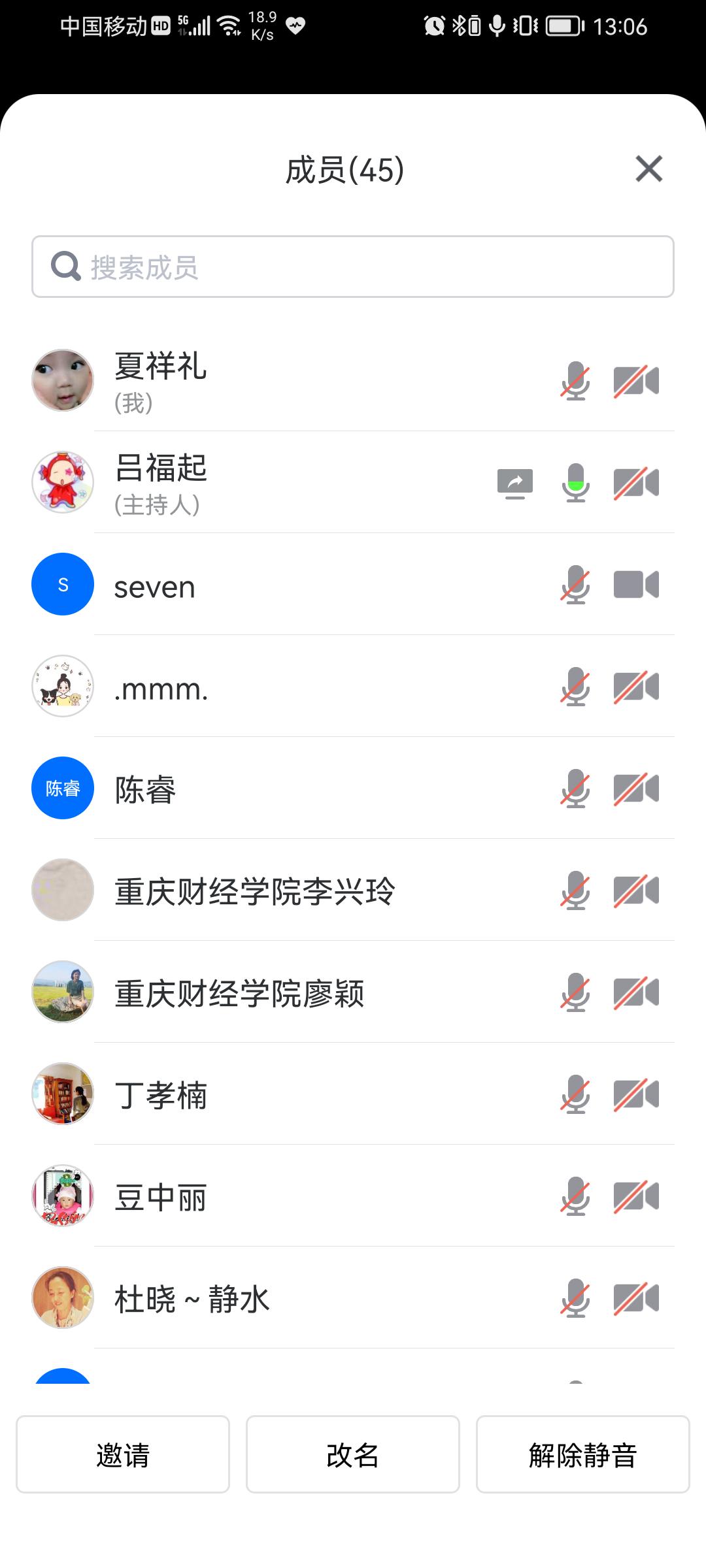Tap the 邀请 button
Image resolution: width=706 pixels, height=1568 pixels.
(123, 1454)
